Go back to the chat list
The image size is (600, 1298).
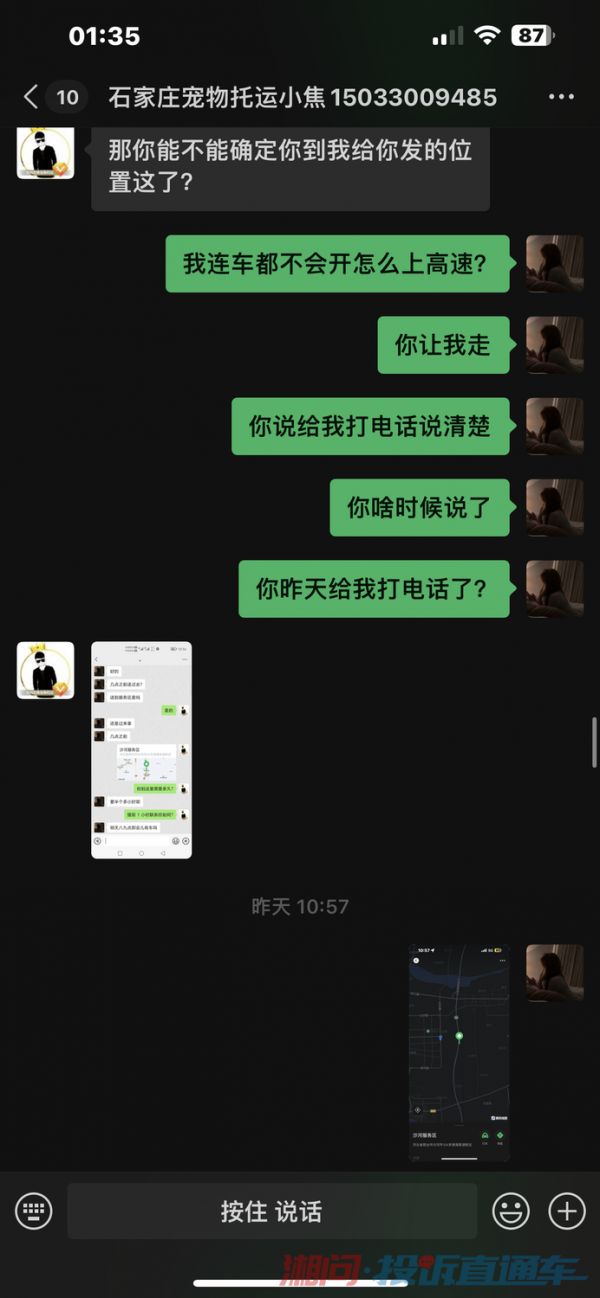point(31,97)
